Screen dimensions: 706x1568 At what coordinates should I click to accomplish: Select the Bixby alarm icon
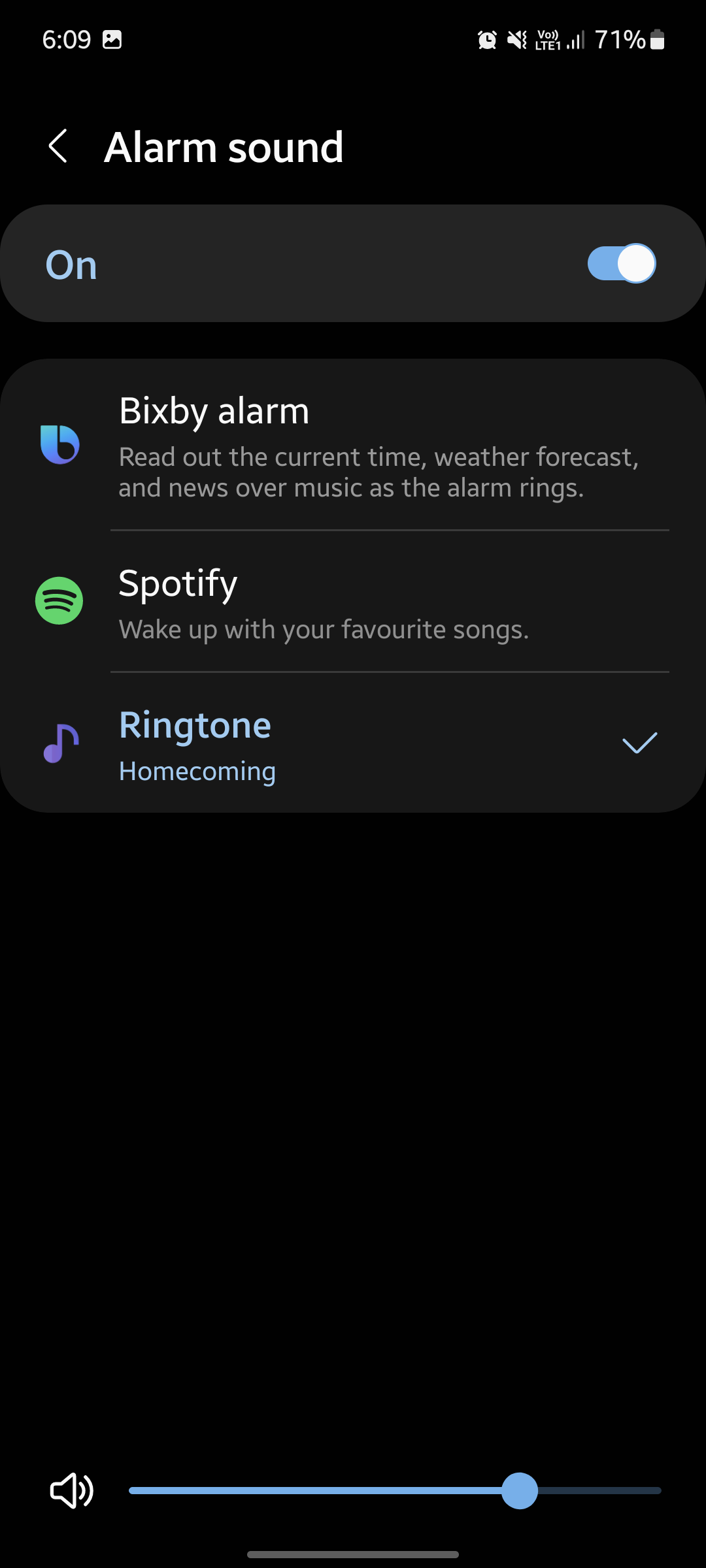point(59,444)
